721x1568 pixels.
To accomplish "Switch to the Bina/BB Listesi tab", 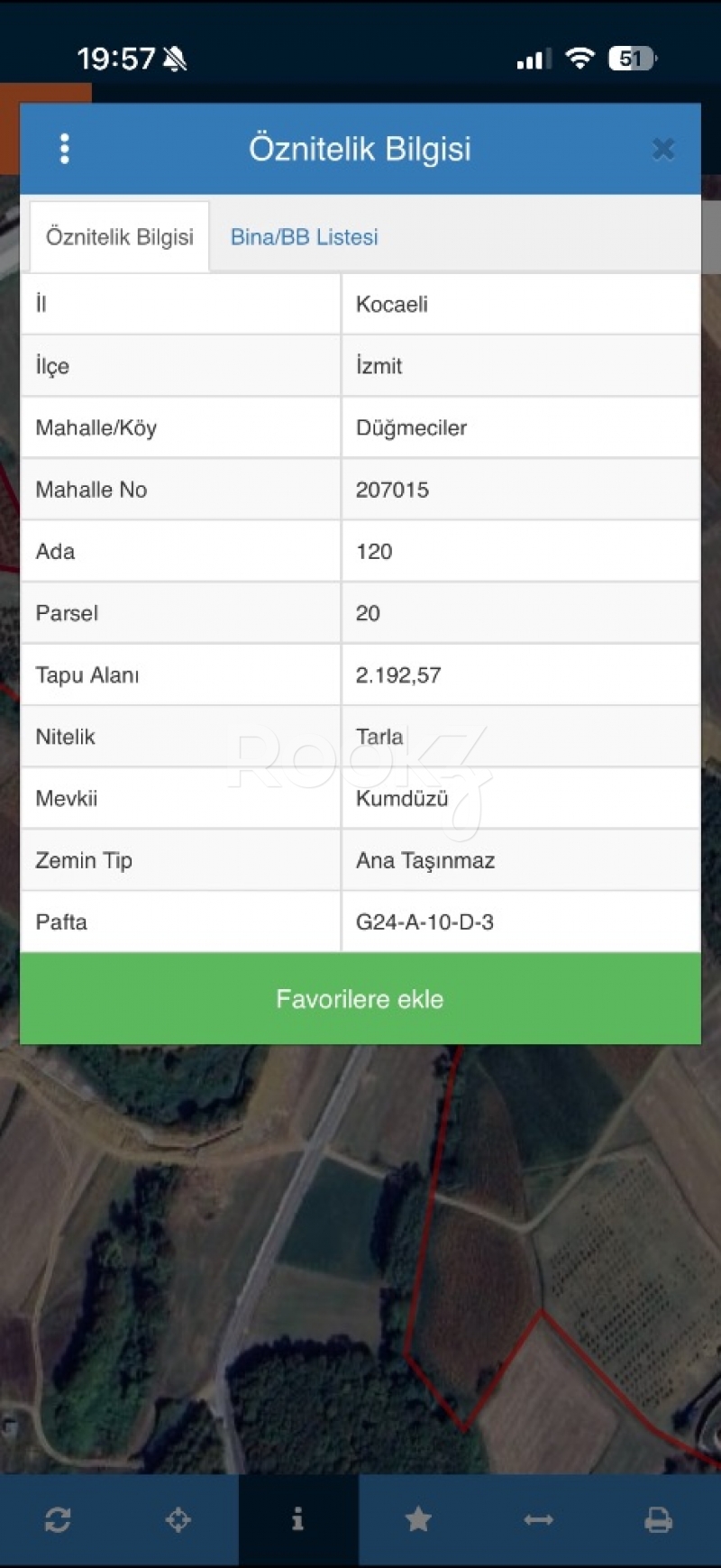I will 304,237.
